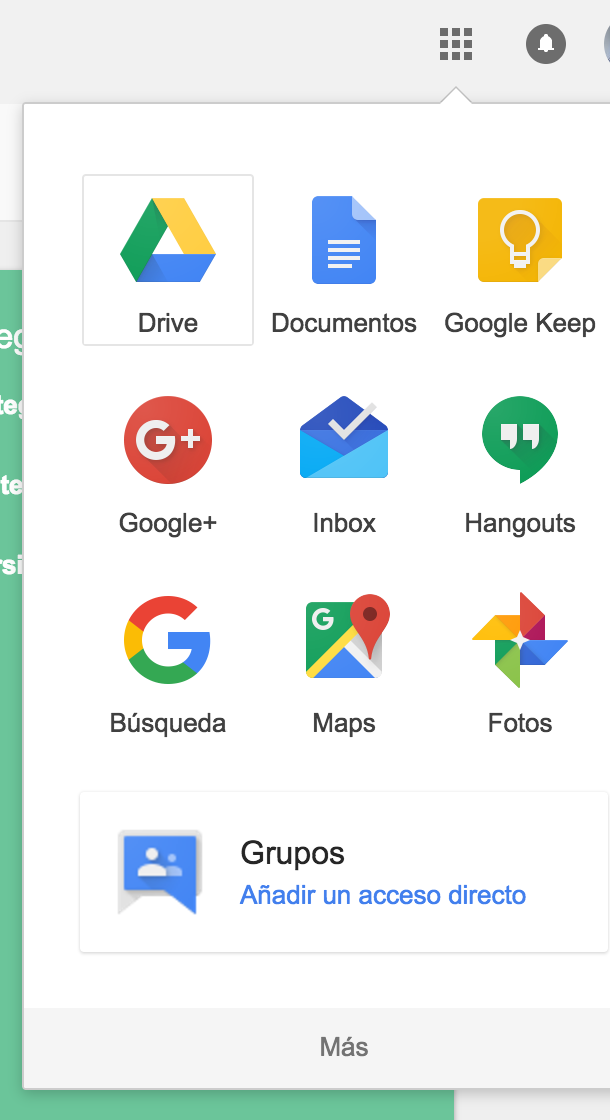Go to Google+
This screenshot has width=610, height=1120.
coord(168,460)
